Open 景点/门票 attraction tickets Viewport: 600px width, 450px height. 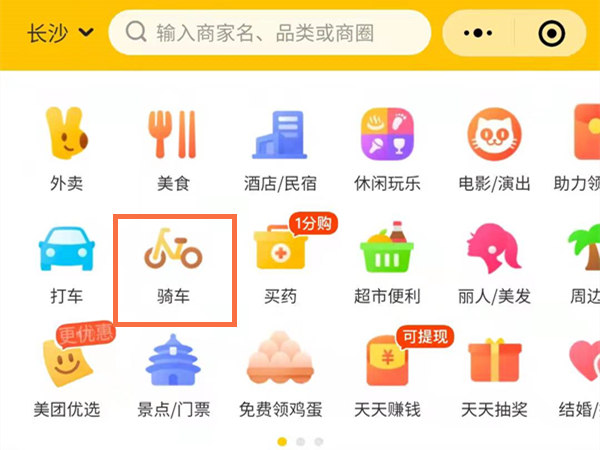point(173,375)
